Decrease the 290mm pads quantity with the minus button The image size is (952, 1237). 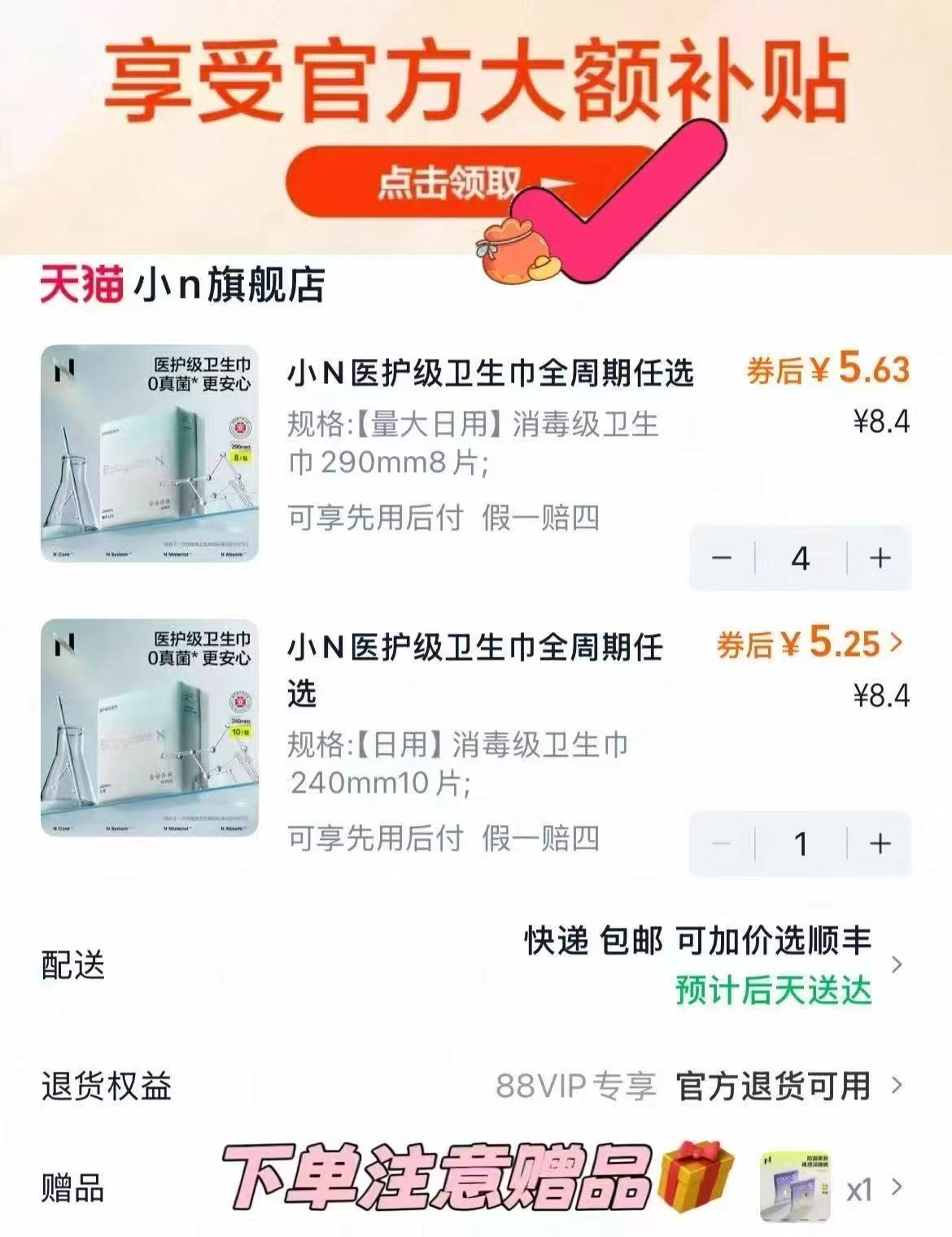(x=722, y=559)
